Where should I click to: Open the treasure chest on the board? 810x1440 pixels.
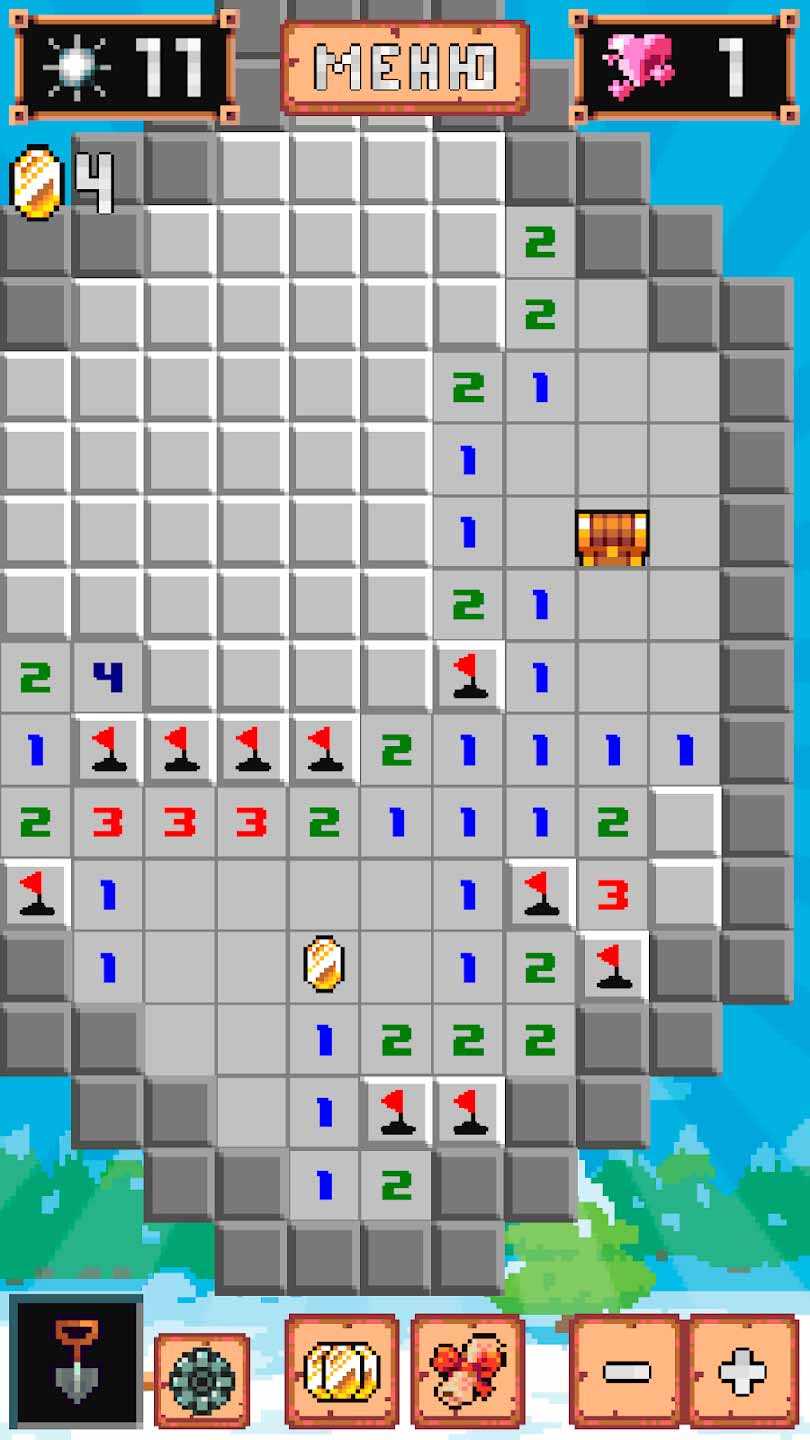tap(612, 538)
